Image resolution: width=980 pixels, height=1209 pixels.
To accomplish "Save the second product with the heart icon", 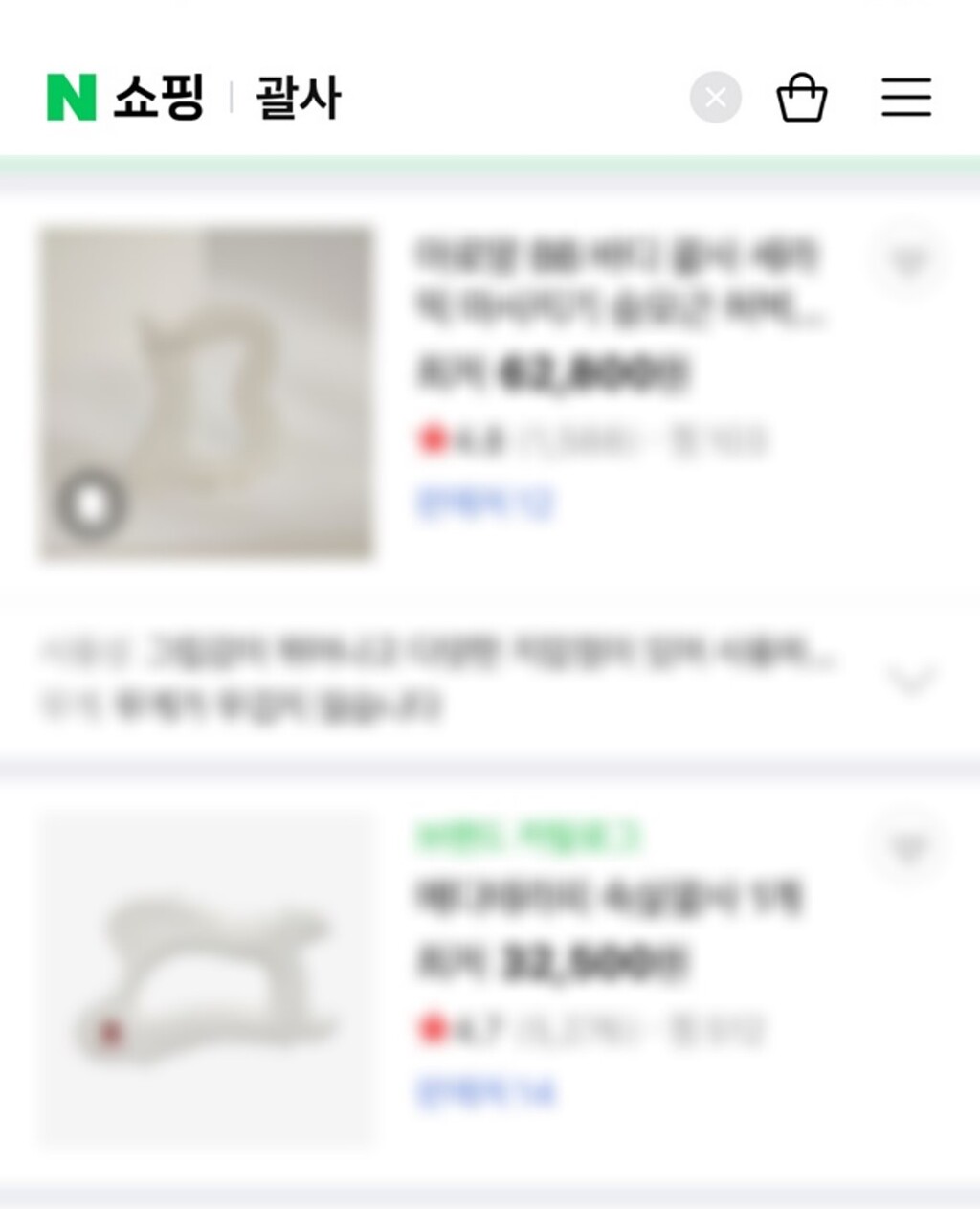I will coord(908,848).
